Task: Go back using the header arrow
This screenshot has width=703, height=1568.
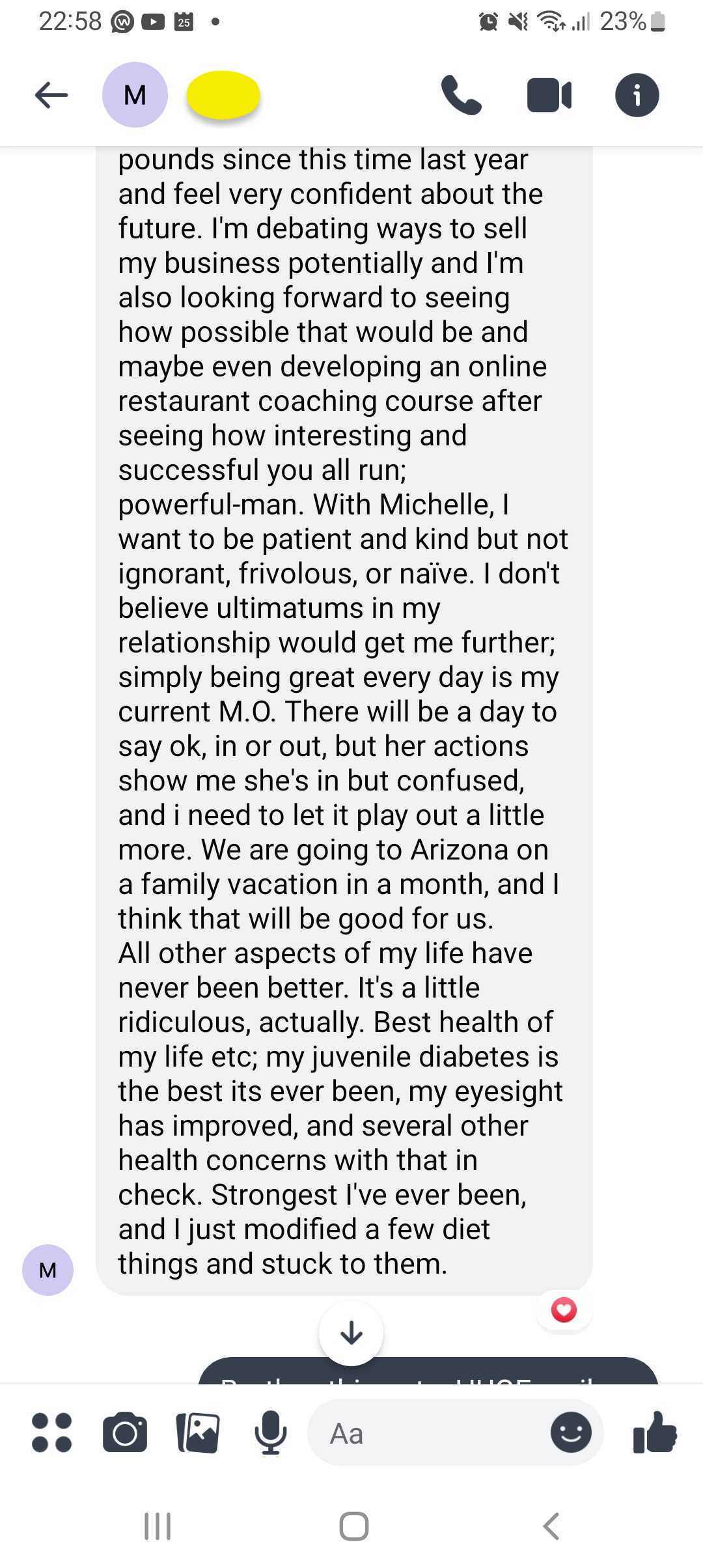Action: [51, 95]
